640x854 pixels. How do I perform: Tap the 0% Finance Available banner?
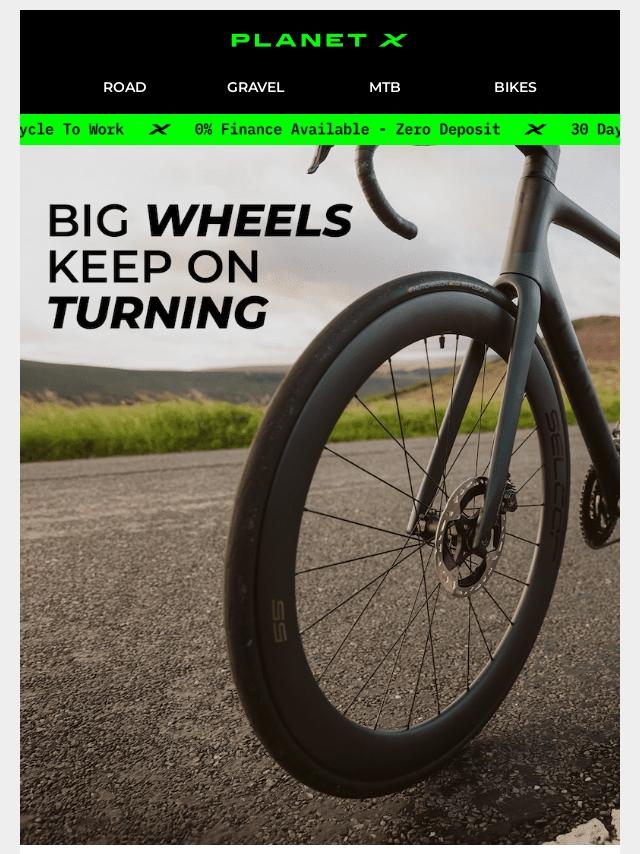point(347,129)
